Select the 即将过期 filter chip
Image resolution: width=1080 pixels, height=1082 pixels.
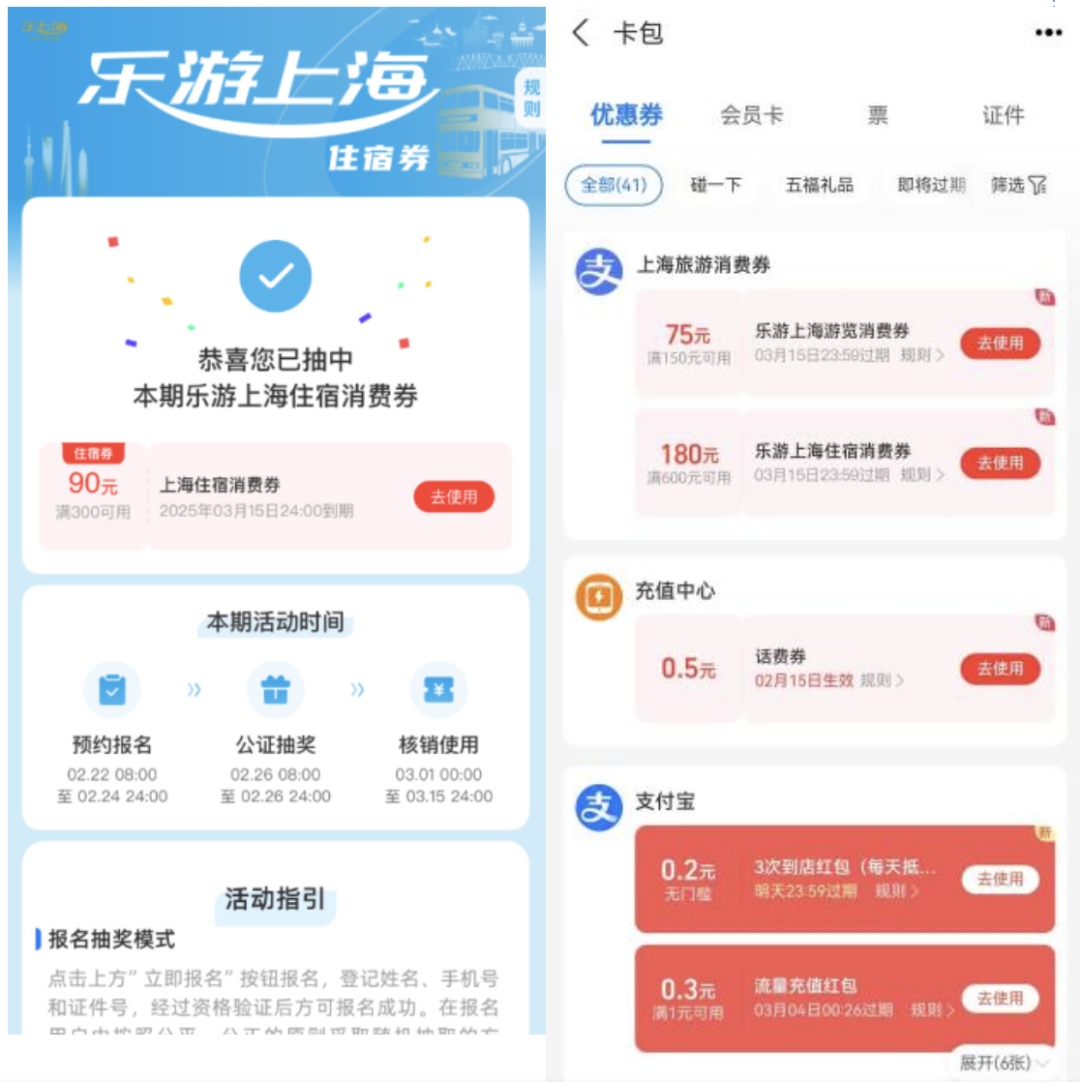(x=931, y=185)
